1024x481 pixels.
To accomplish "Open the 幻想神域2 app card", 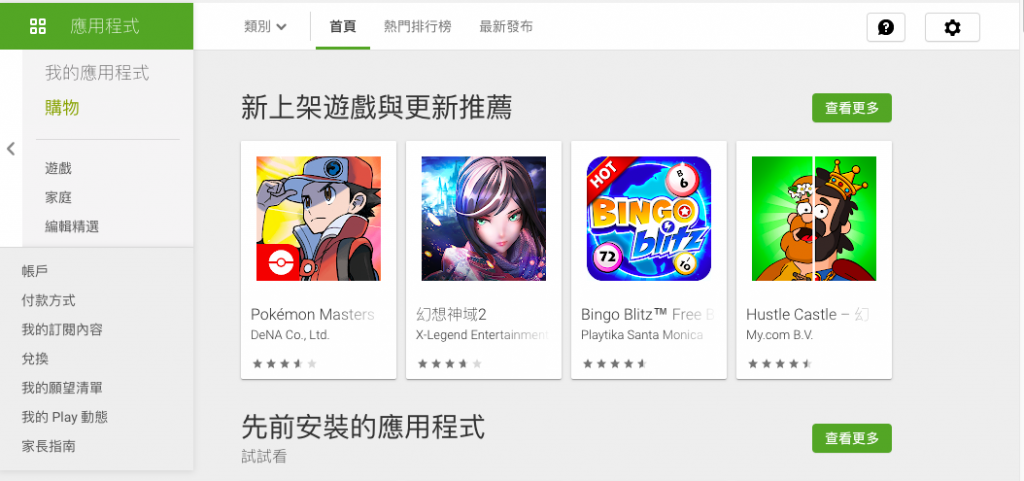I will (x=483, y=259).
